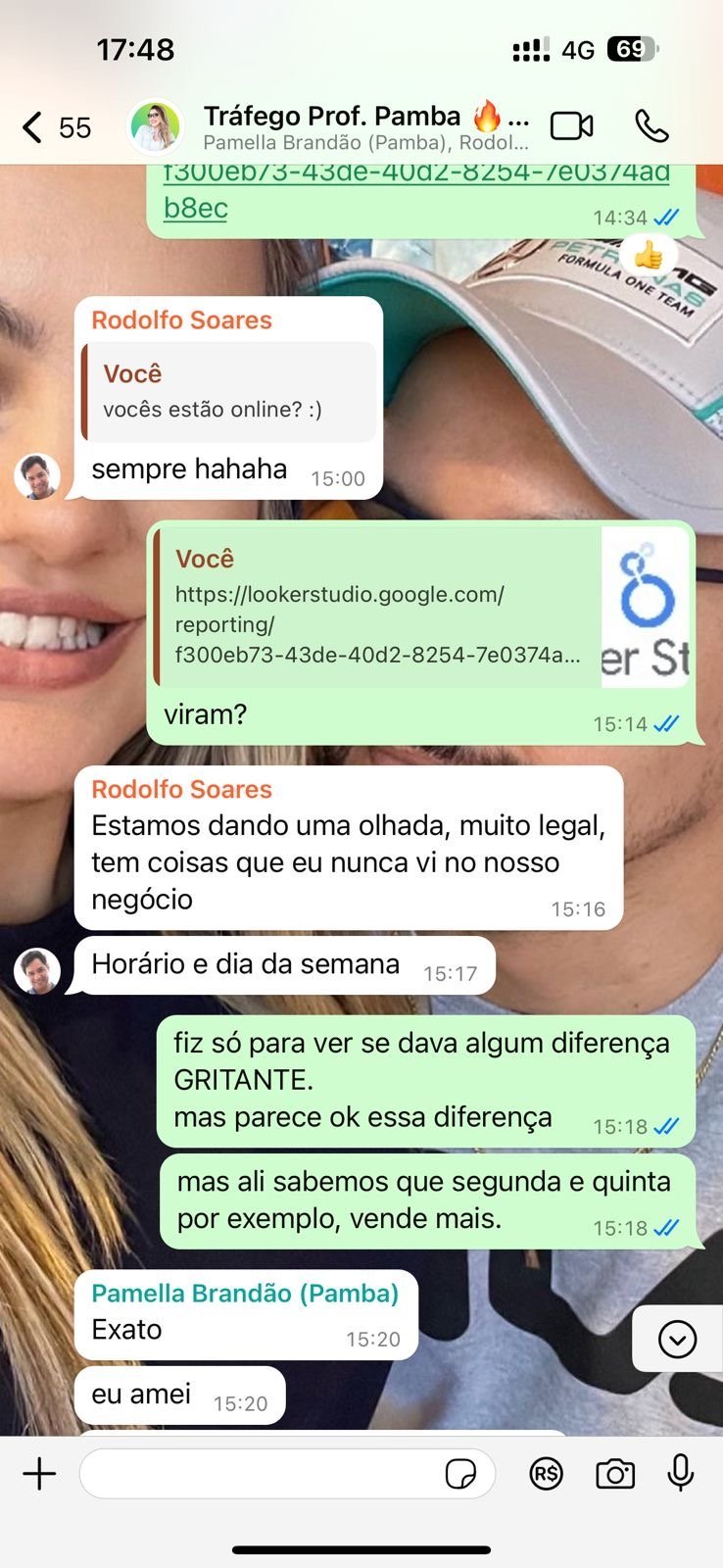This screenshot has height=1568, width=723.
Task: Open the sticker picker
Action: [460, 1474]
